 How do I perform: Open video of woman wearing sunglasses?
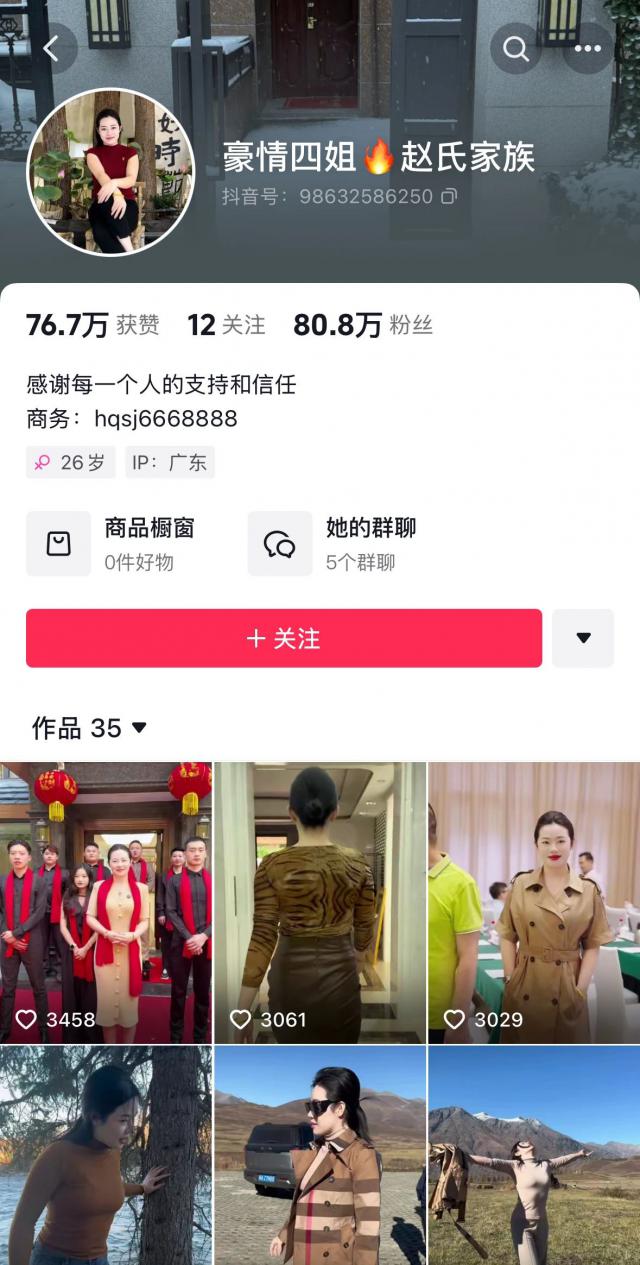point(320,1155)
